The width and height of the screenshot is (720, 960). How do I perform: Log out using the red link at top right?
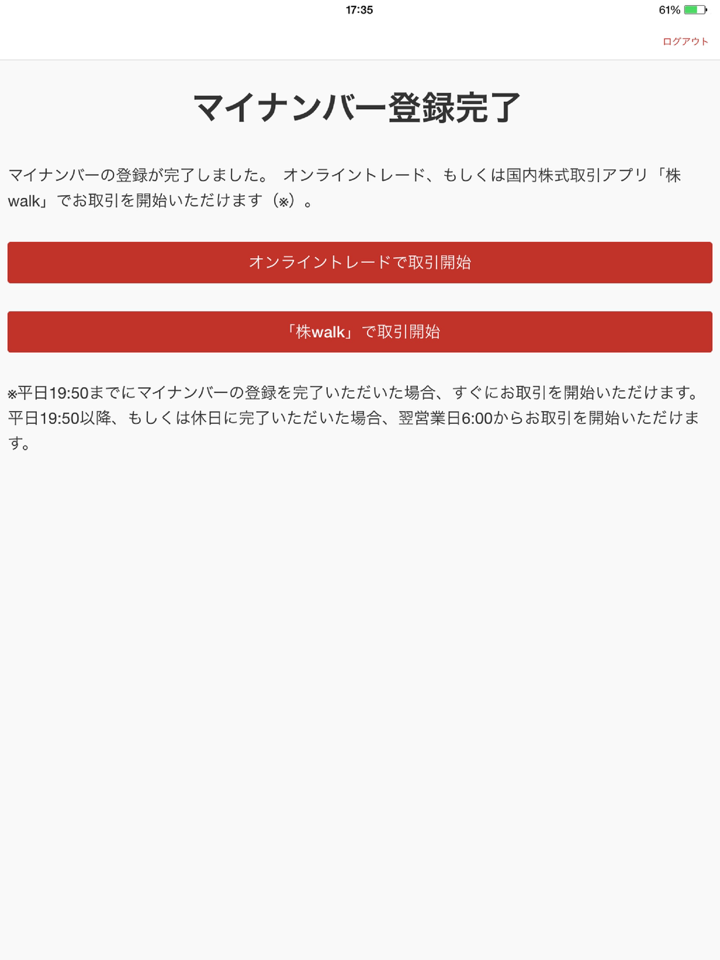click(683, 41)
